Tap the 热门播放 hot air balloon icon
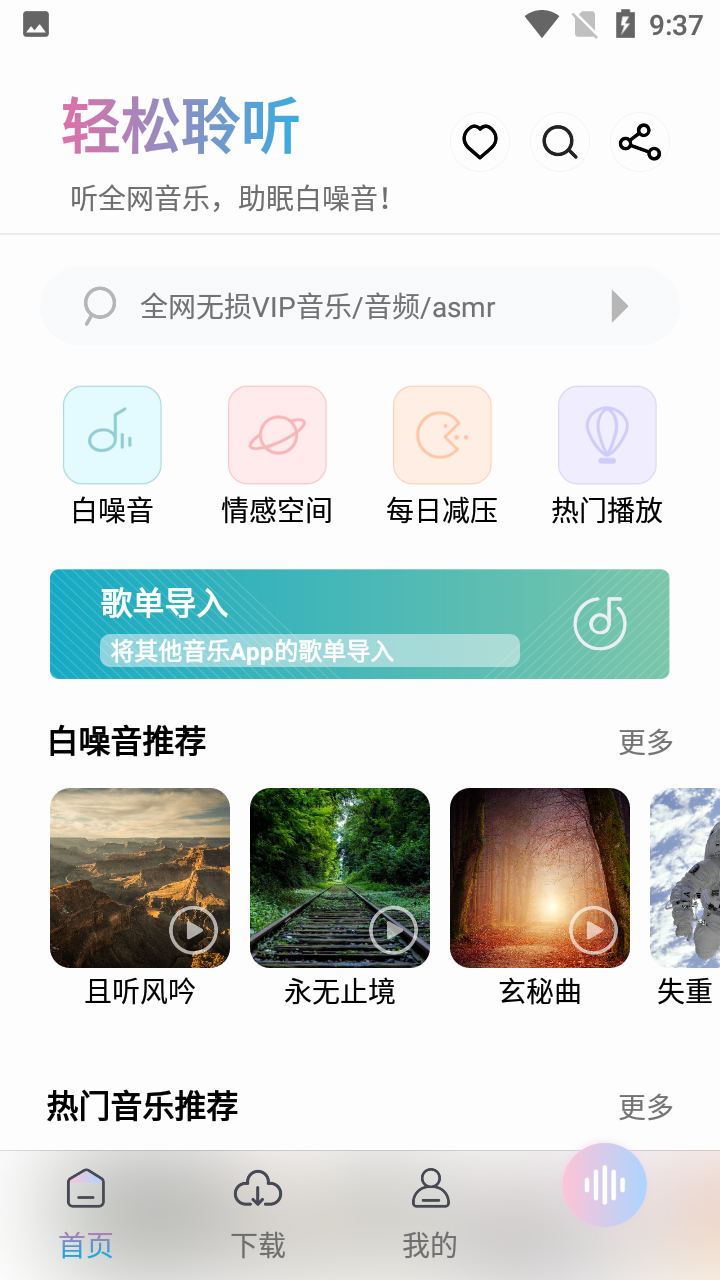This screenshot has width=720, height=1280. pos(607,434)
